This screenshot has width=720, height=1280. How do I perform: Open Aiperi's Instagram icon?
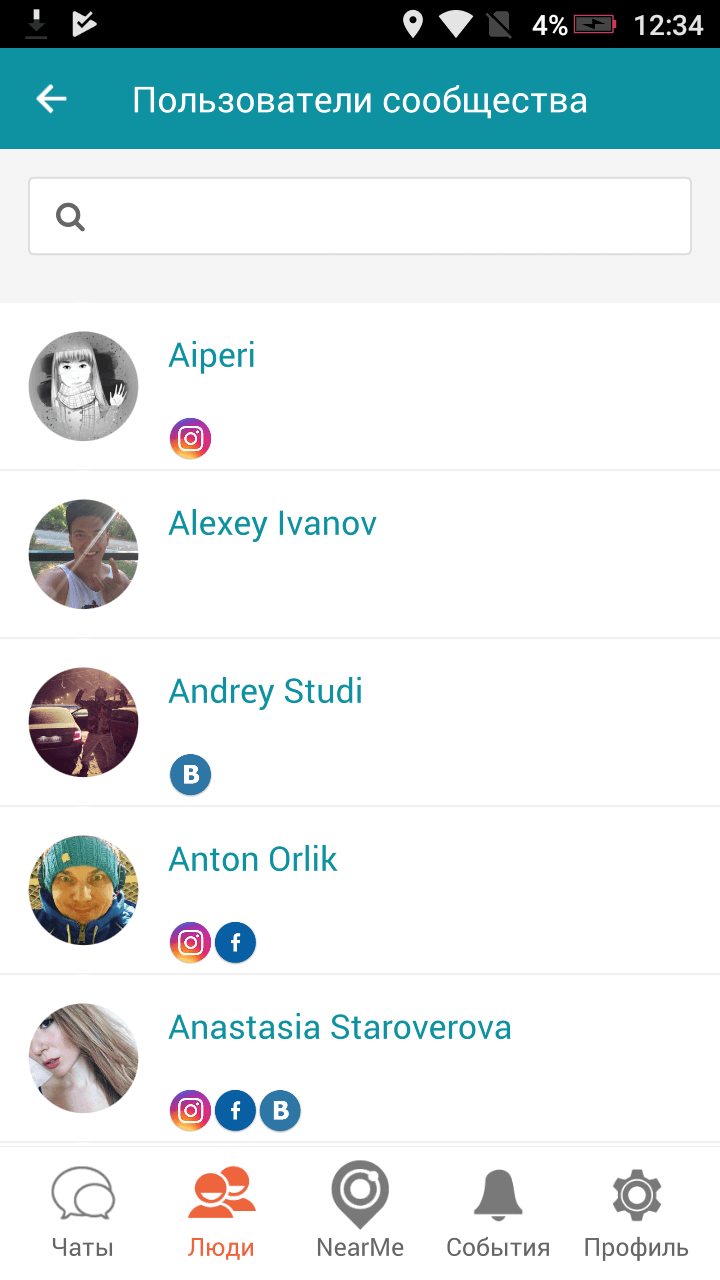(190, 438)
